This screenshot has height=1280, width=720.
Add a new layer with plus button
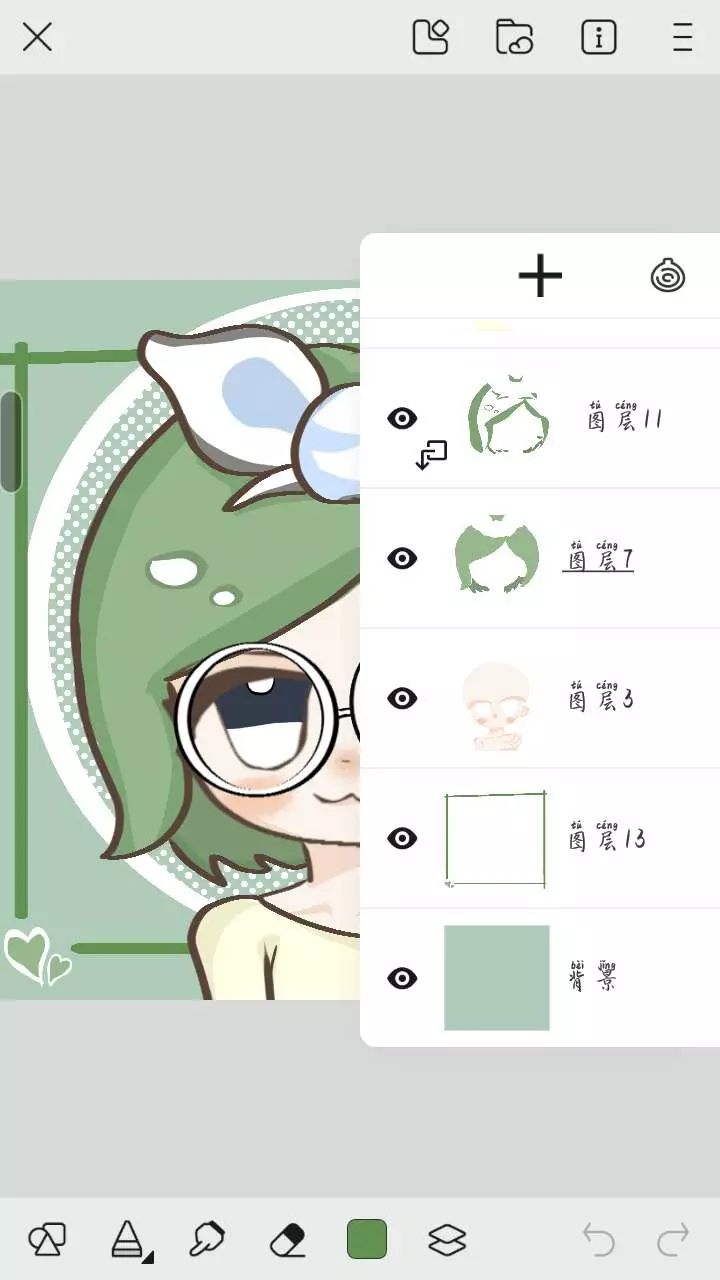(x=540, y=275)
